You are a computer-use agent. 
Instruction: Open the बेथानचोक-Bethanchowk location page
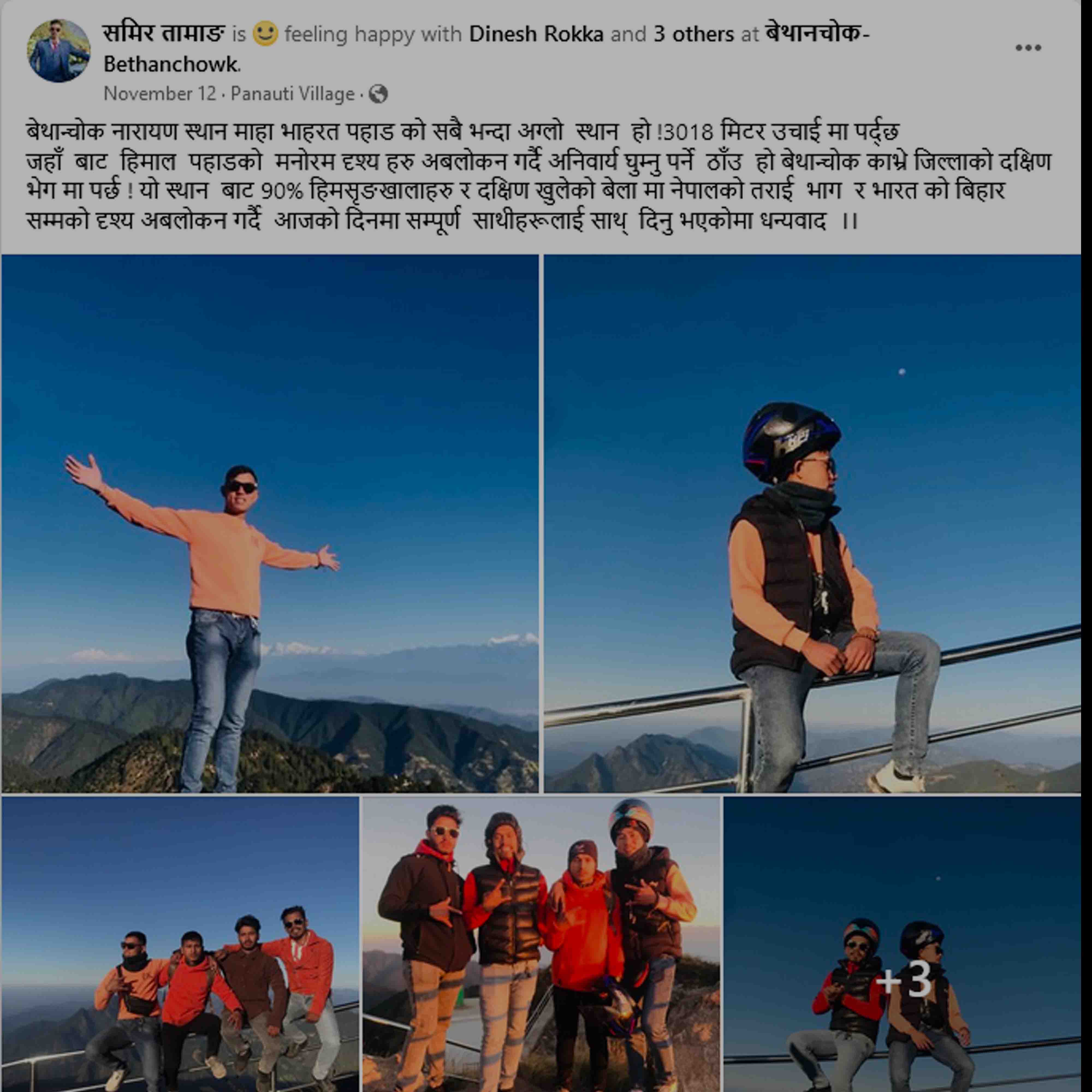(486, 49)
